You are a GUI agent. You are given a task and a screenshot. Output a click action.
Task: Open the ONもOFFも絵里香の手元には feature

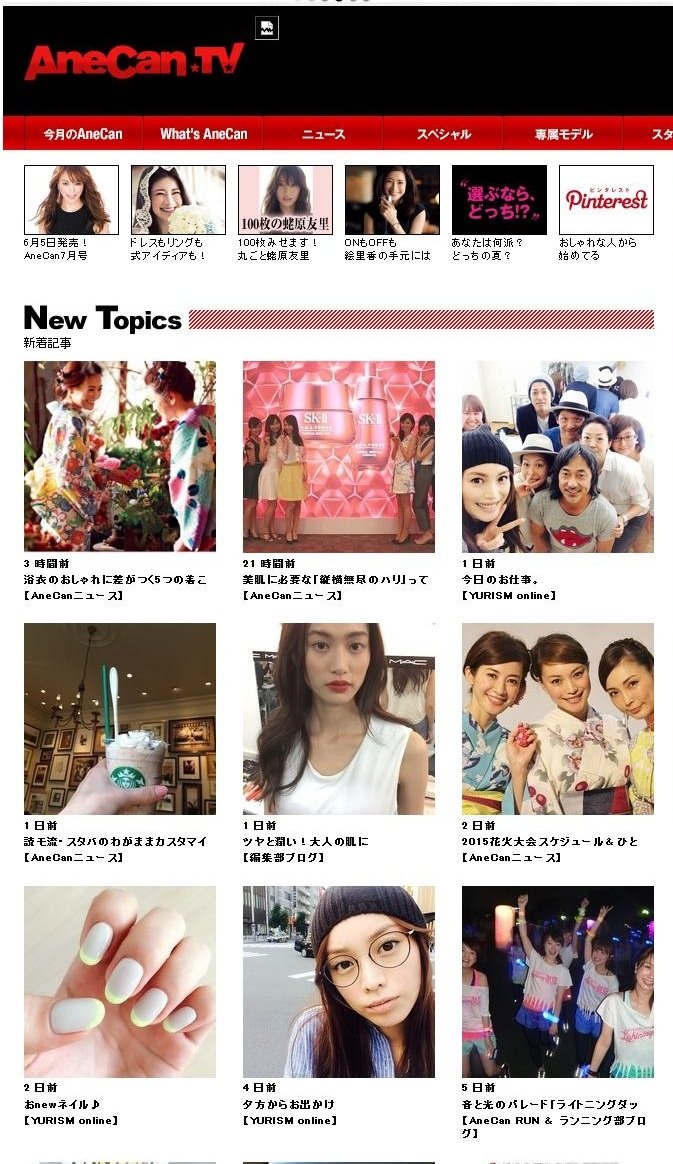(x=392, y=200)
